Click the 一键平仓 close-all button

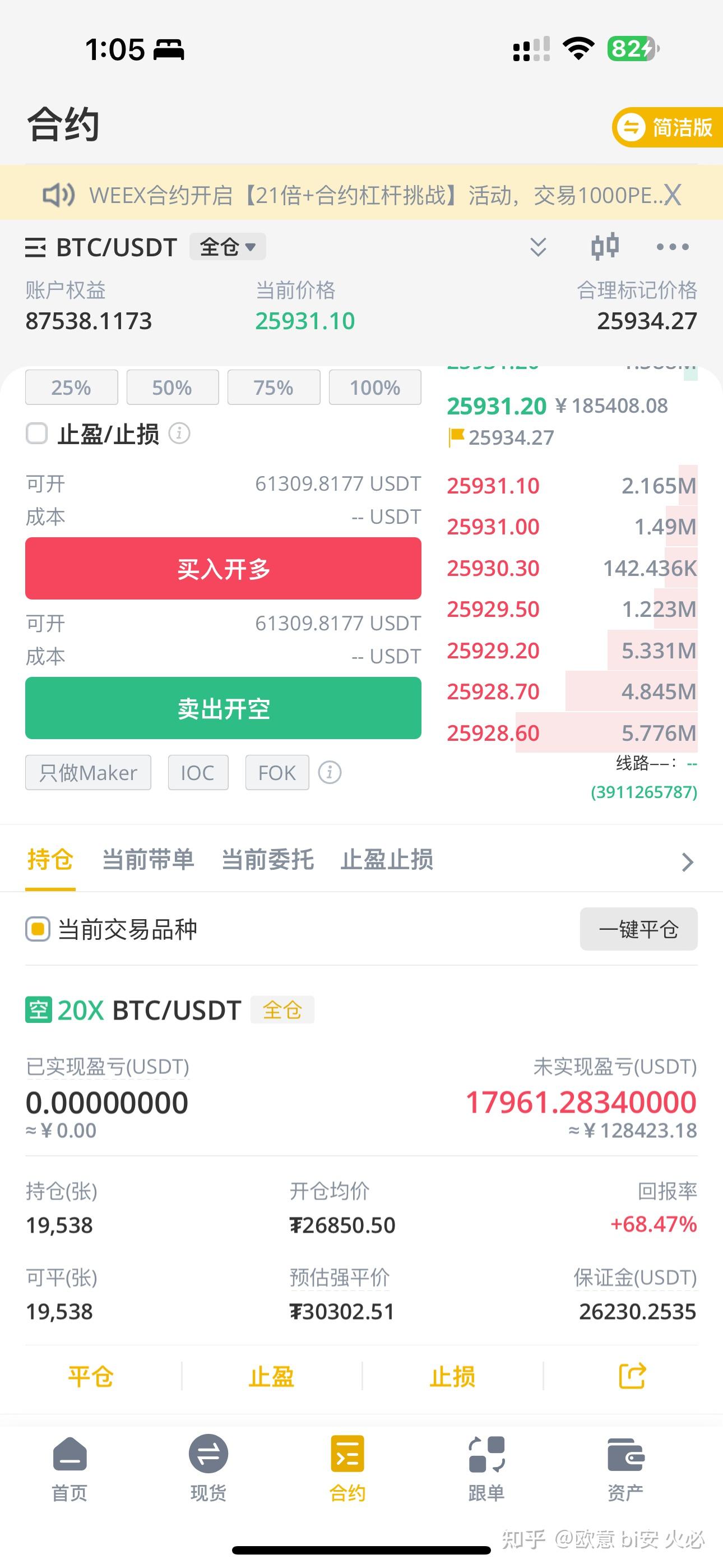[638, 929]
